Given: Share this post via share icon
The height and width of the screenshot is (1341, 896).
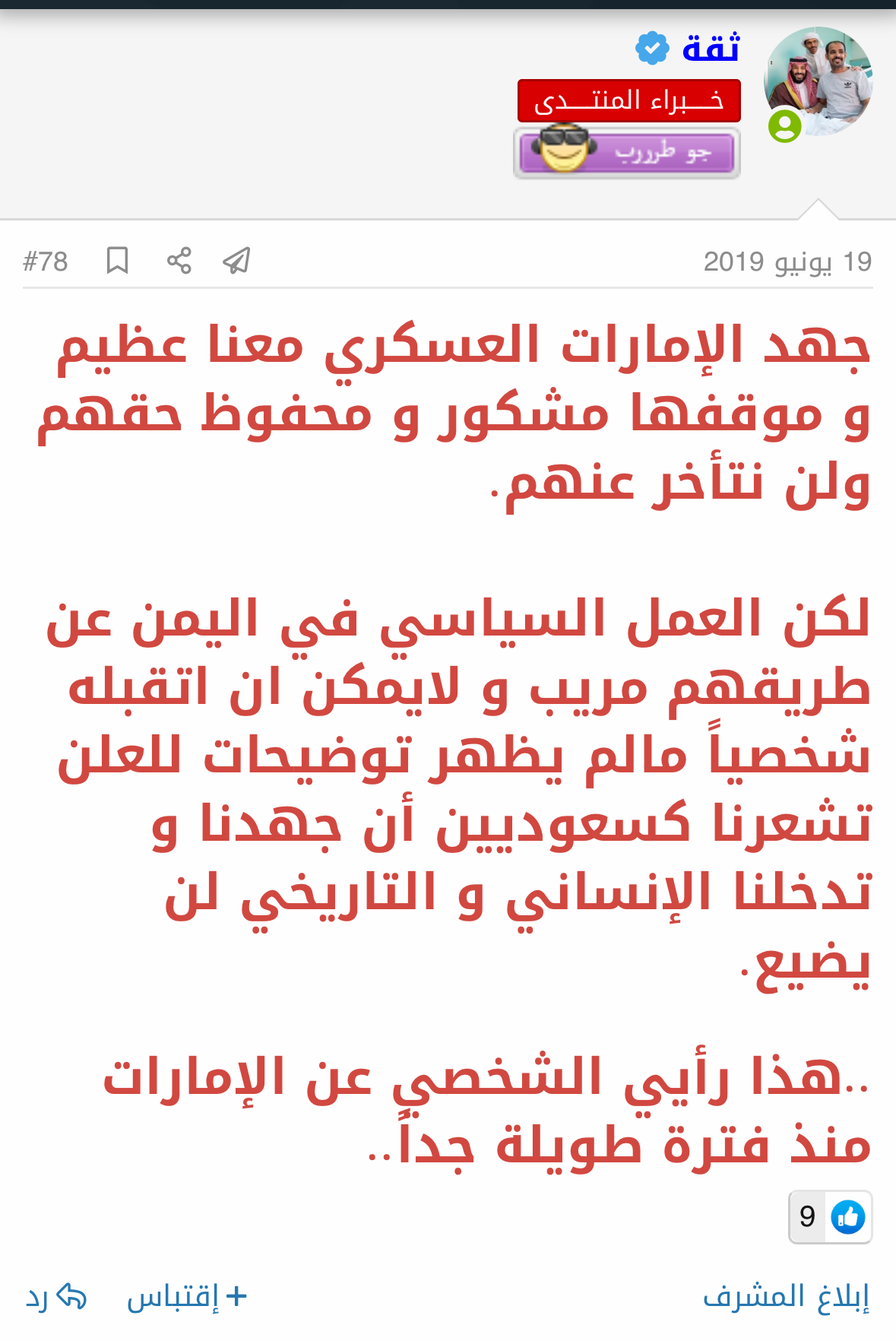Looking at the screenshot, I should click(179, 261).
